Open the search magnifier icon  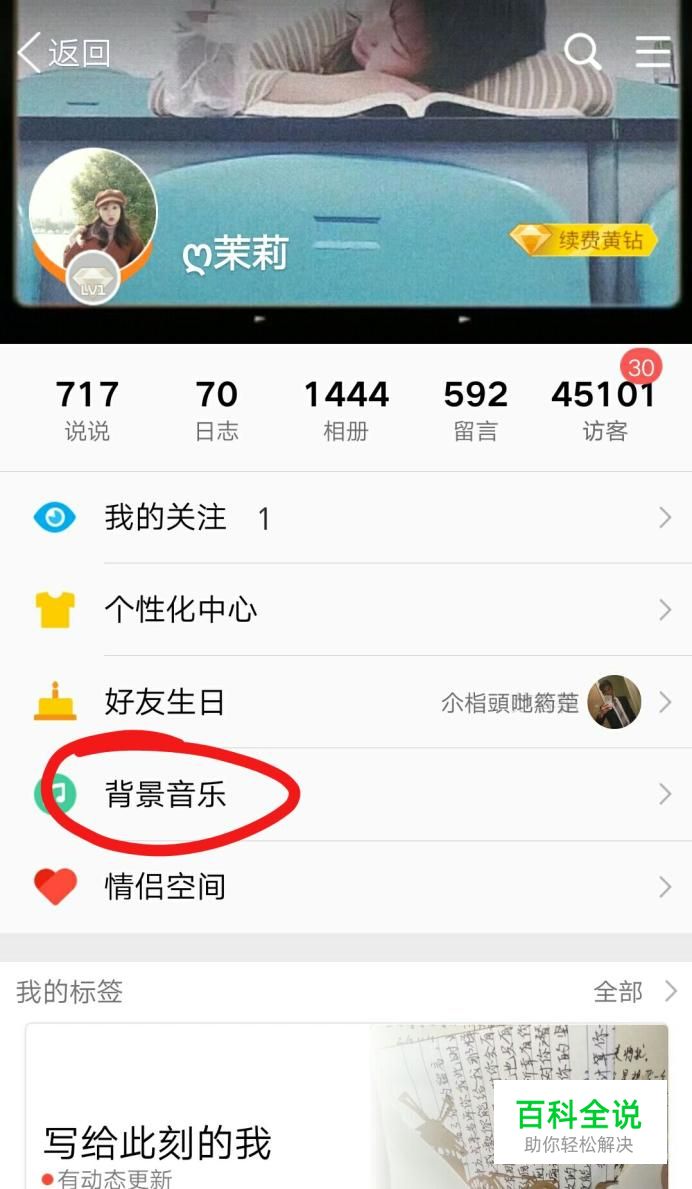pos(582,52)
